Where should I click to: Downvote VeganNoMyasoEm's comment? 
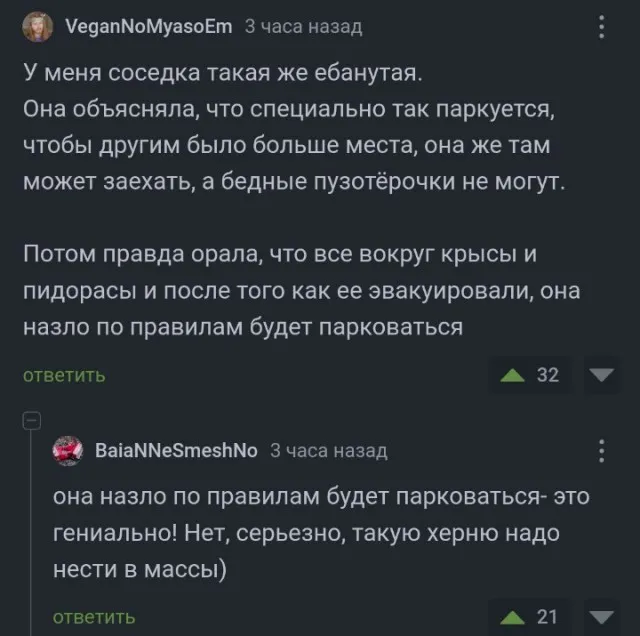599,376
